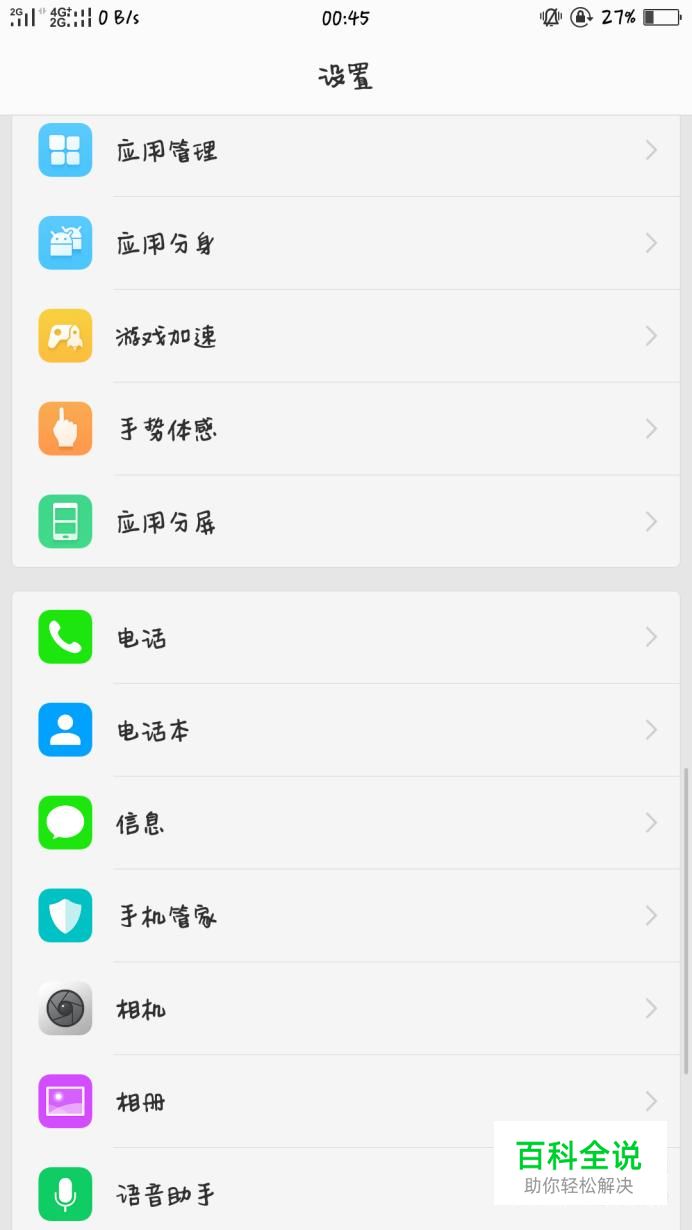Select the 电话本 row

click(x=345, y=730)
